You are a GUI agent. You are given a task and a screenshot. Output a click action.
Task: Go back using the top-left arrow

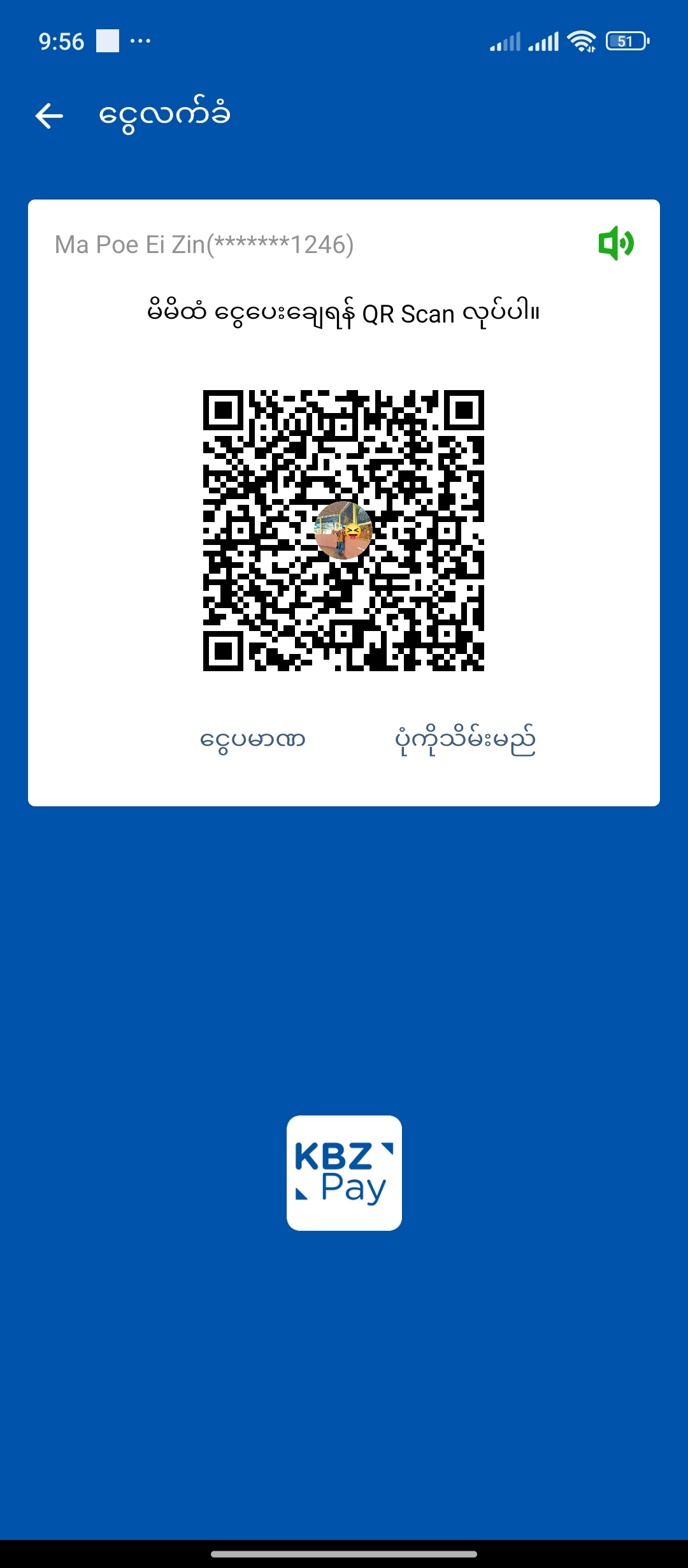[x=49, y=116]
